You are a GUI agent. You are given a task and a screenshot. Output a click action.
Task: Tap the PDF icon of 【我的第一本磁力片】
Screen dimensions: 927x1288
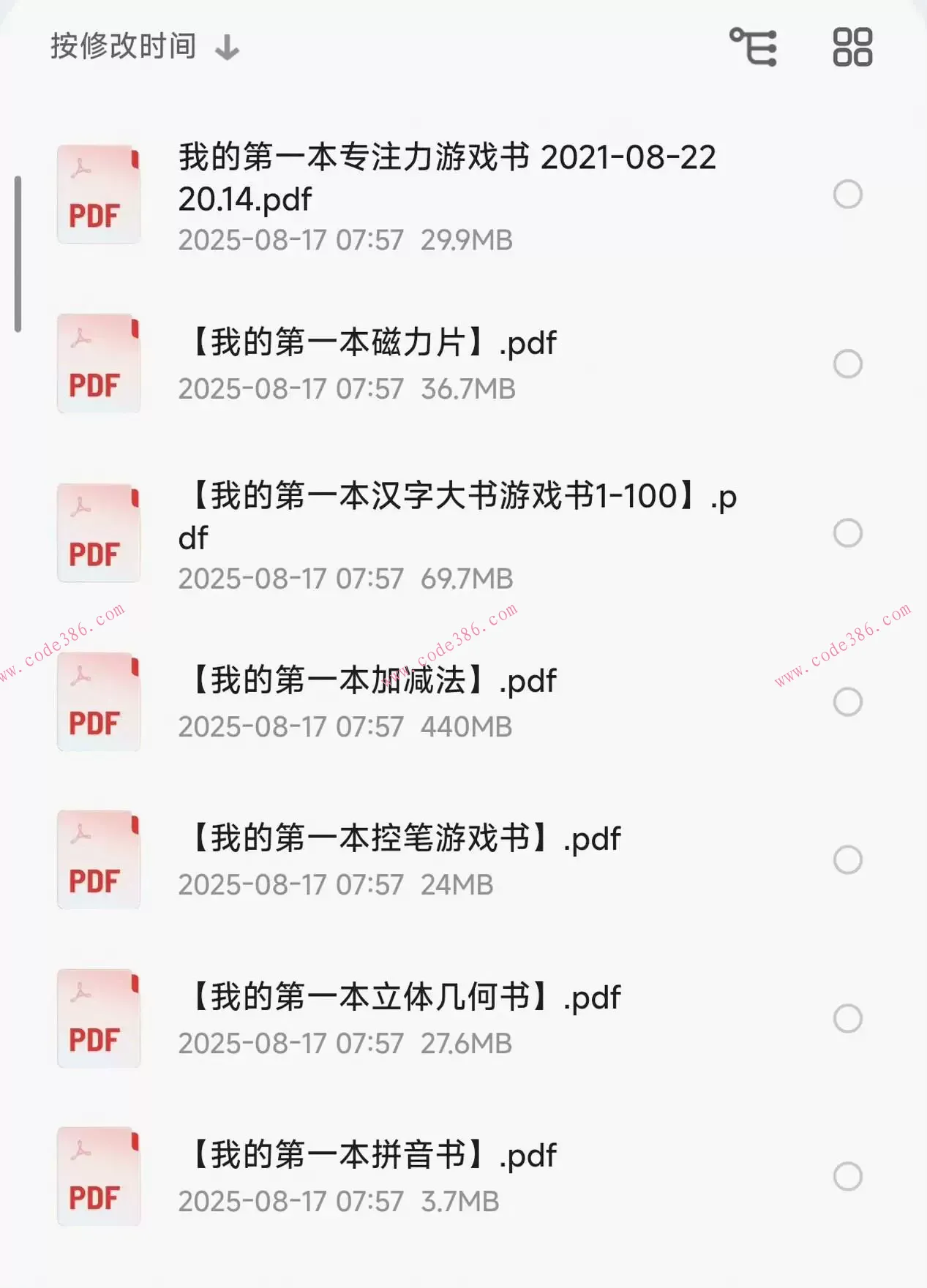pyautogui.click(x=99, y=365)
